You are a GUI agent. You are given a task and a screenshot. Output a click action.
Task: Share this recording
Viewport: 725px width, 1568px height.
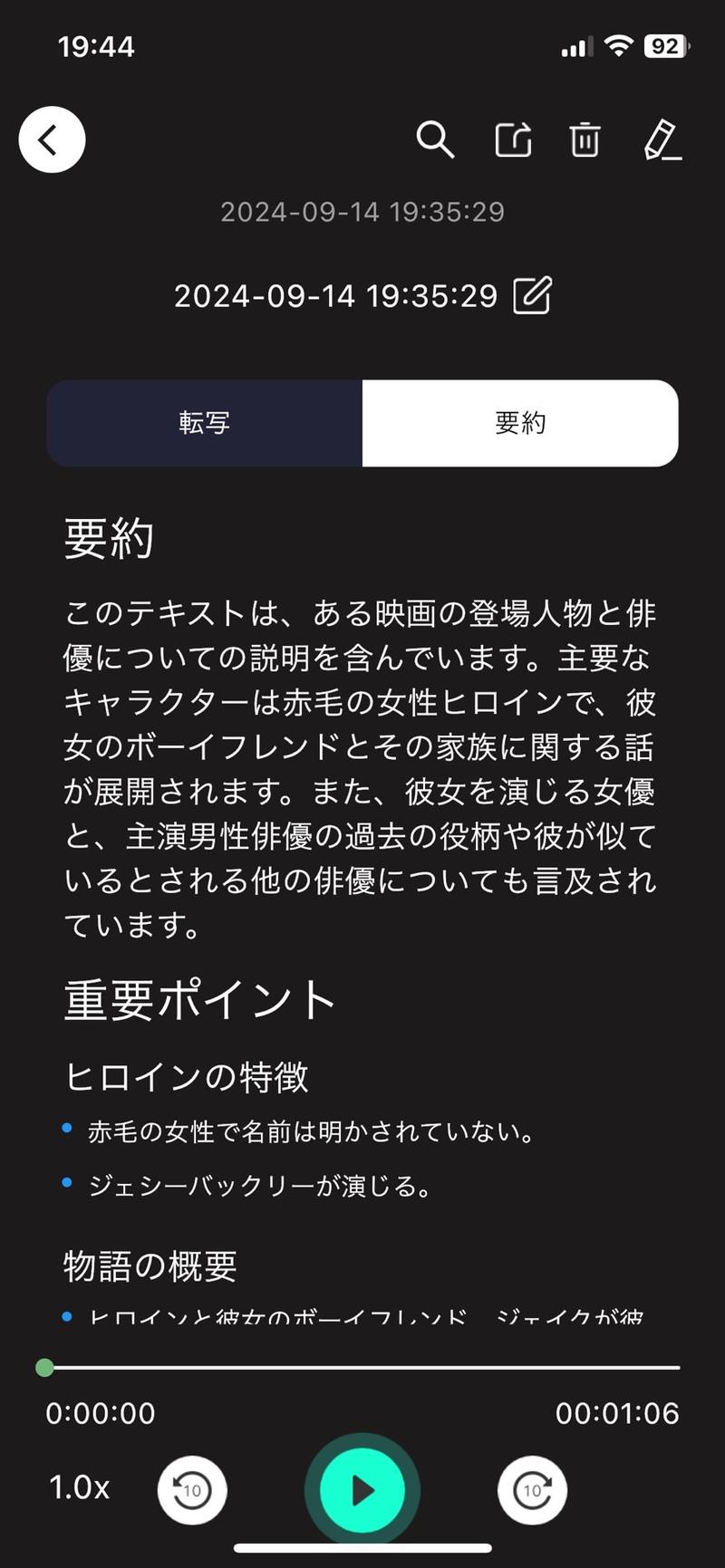pyautogui.click(x=512, y=140)
